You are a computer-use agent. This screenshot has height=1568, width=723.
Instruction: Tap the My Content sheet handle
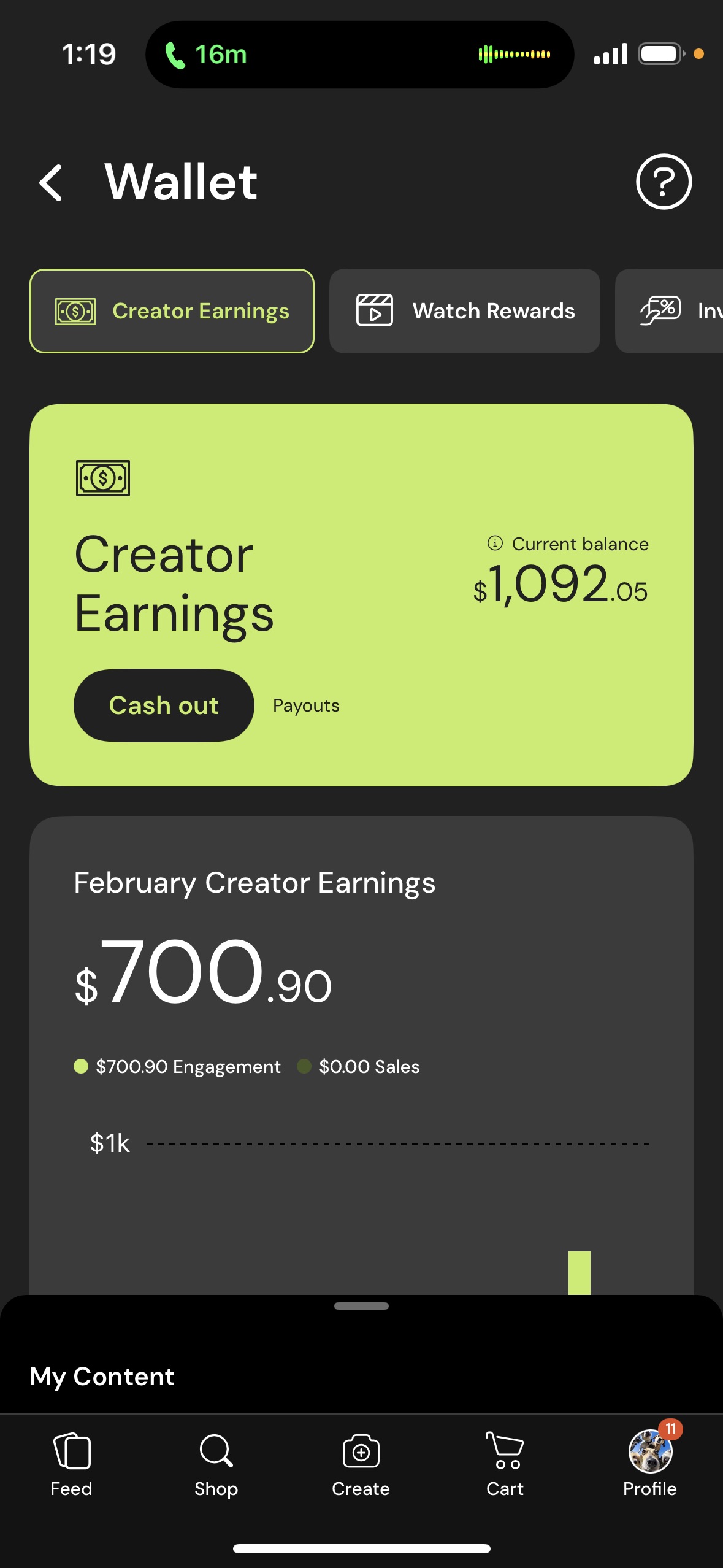(361, 1306)
